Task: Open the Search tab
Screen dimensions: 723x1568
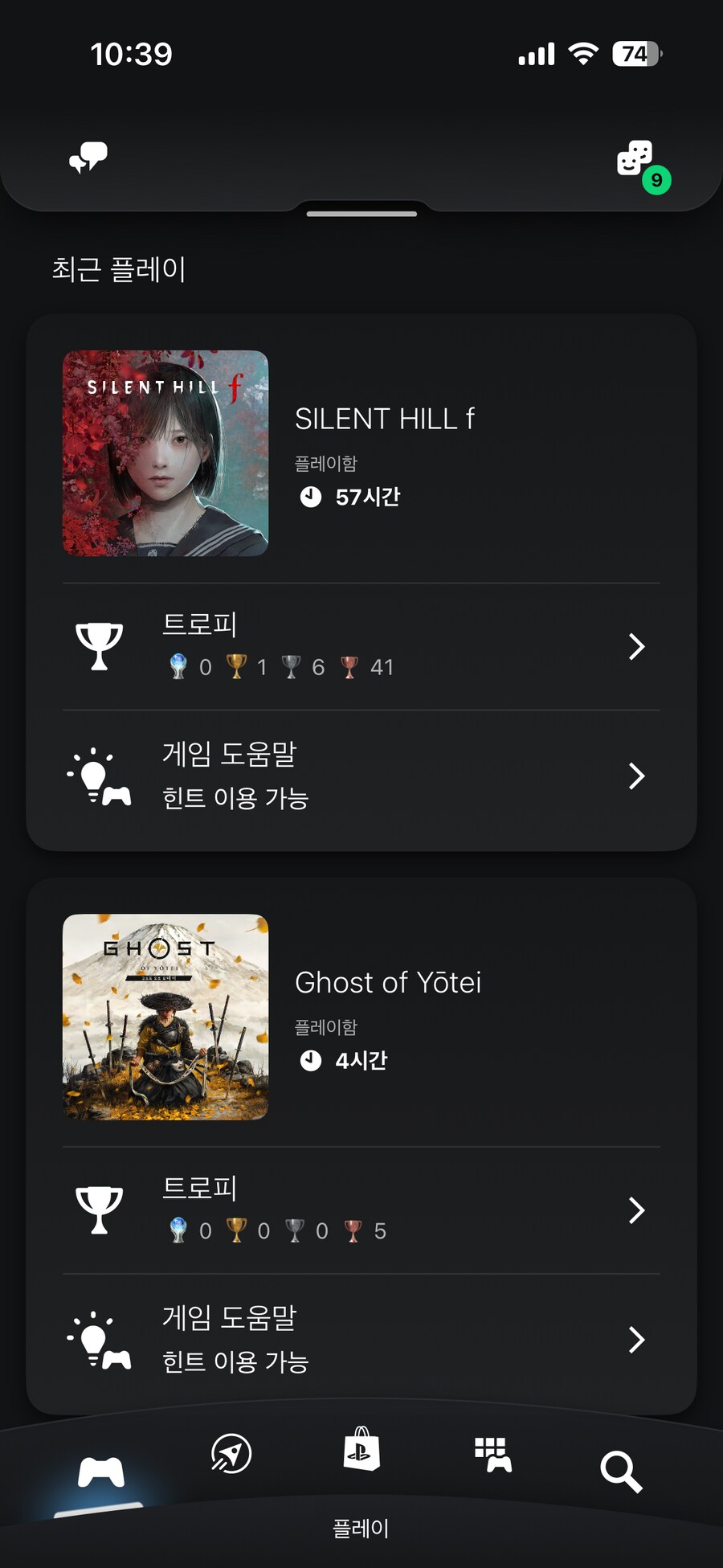Action: tap(621, 1472)
